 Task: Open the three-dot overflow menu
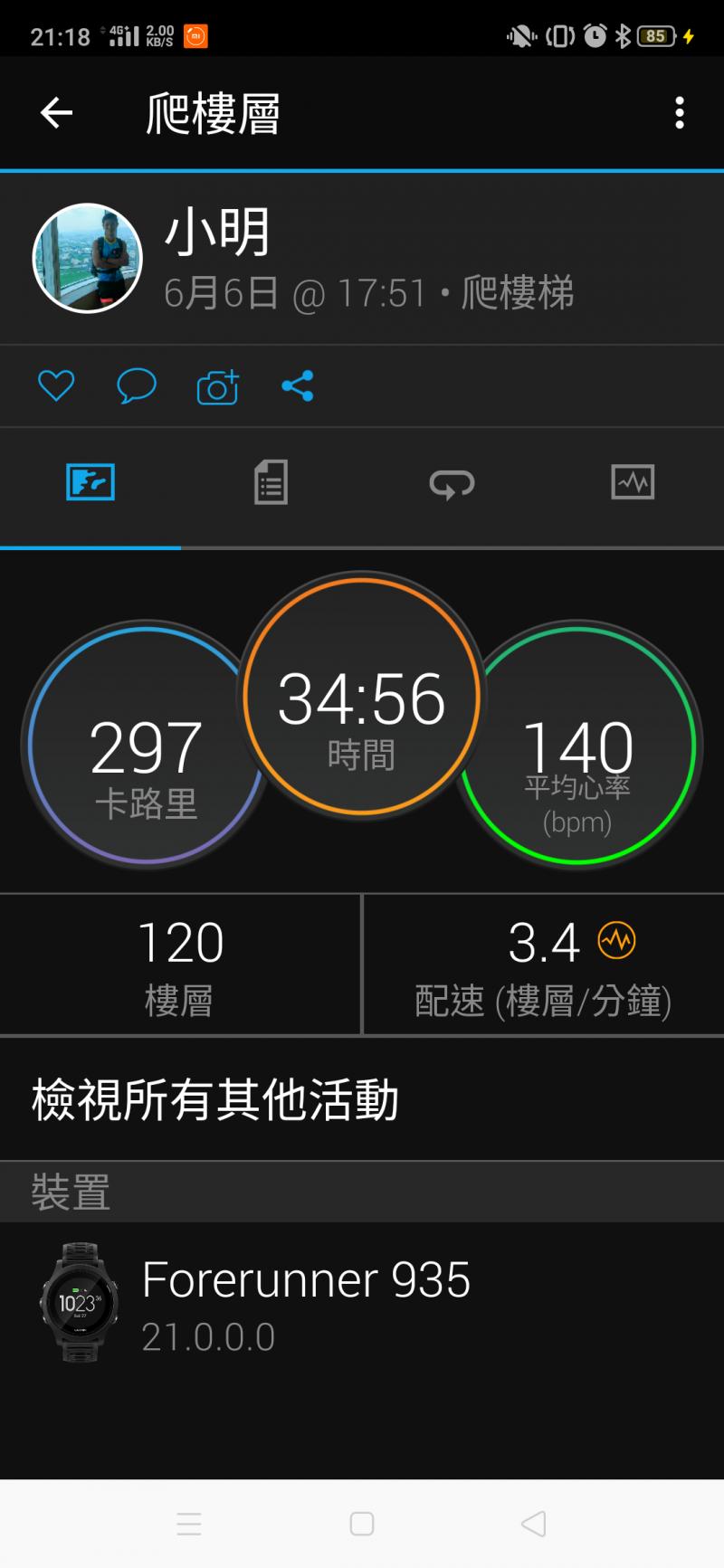coord(679,113)
